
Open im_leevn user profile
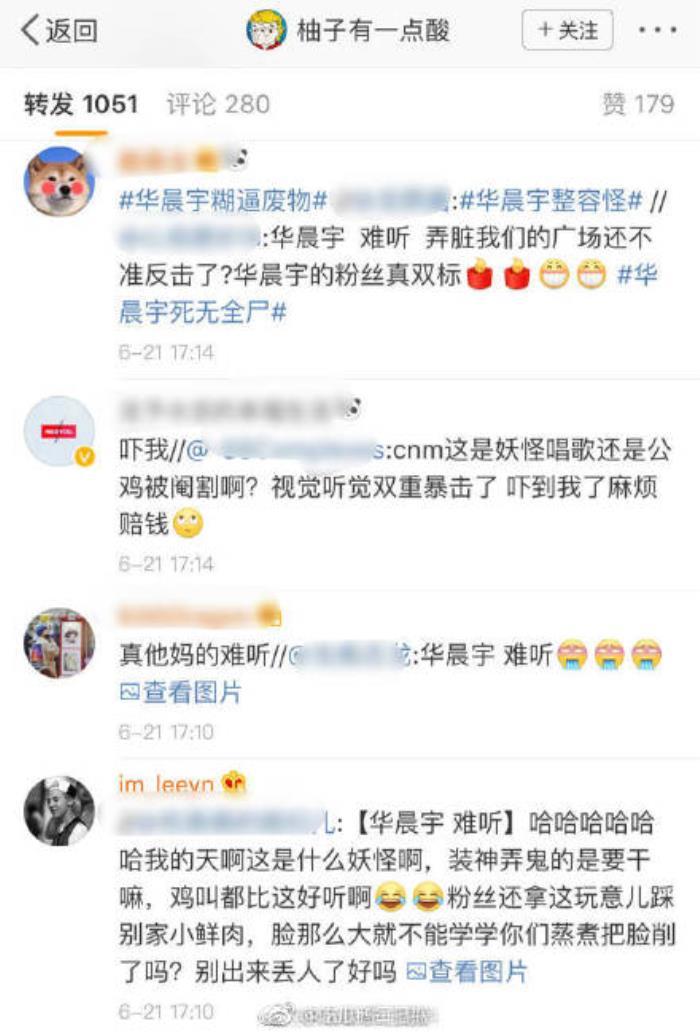click(165, 784)
